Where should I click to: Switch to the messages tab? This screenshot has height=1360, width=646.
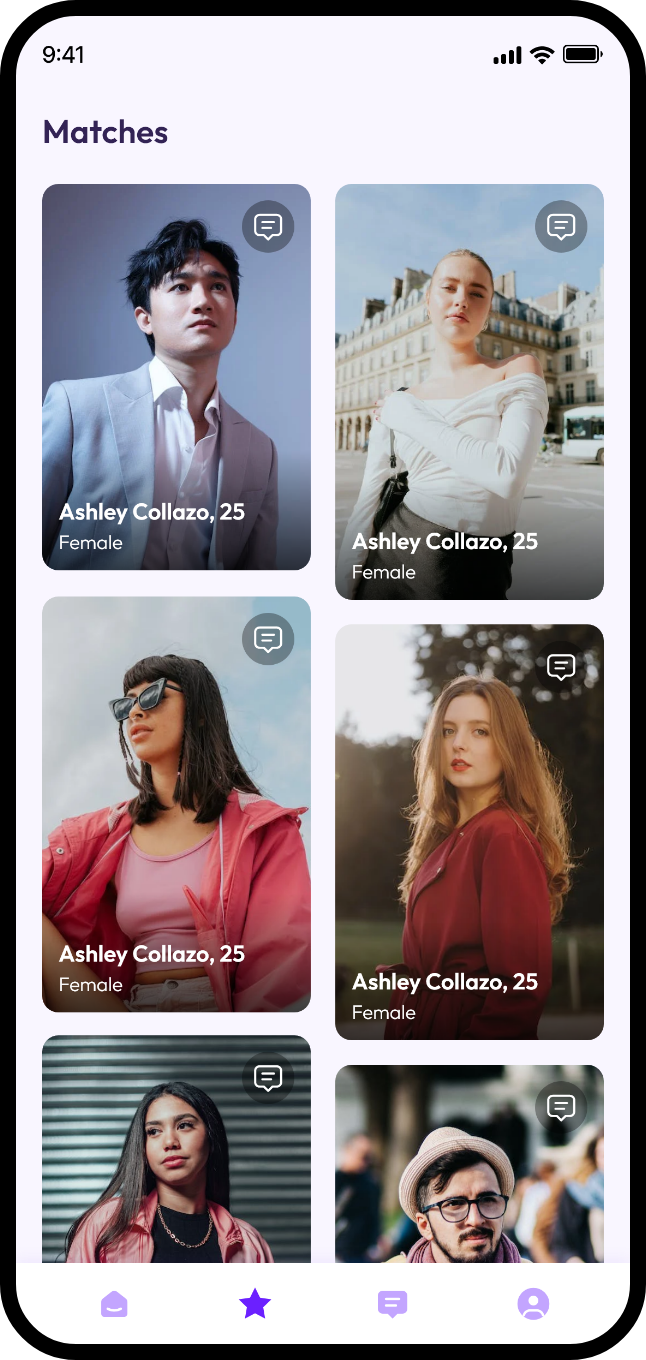tap(392, 1304)
